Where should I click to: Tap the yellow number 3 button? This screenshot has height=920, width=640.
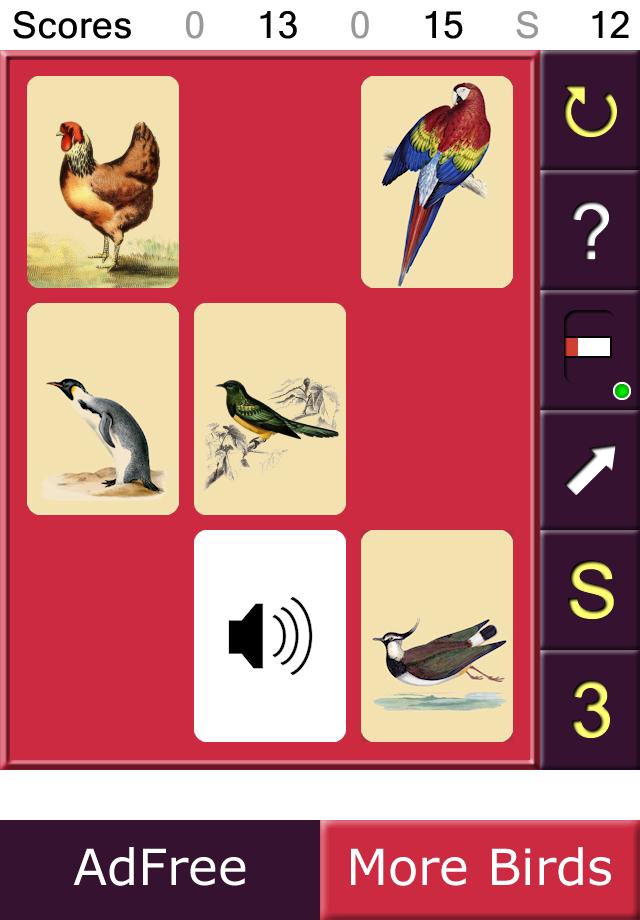click(x=590, y=711)
